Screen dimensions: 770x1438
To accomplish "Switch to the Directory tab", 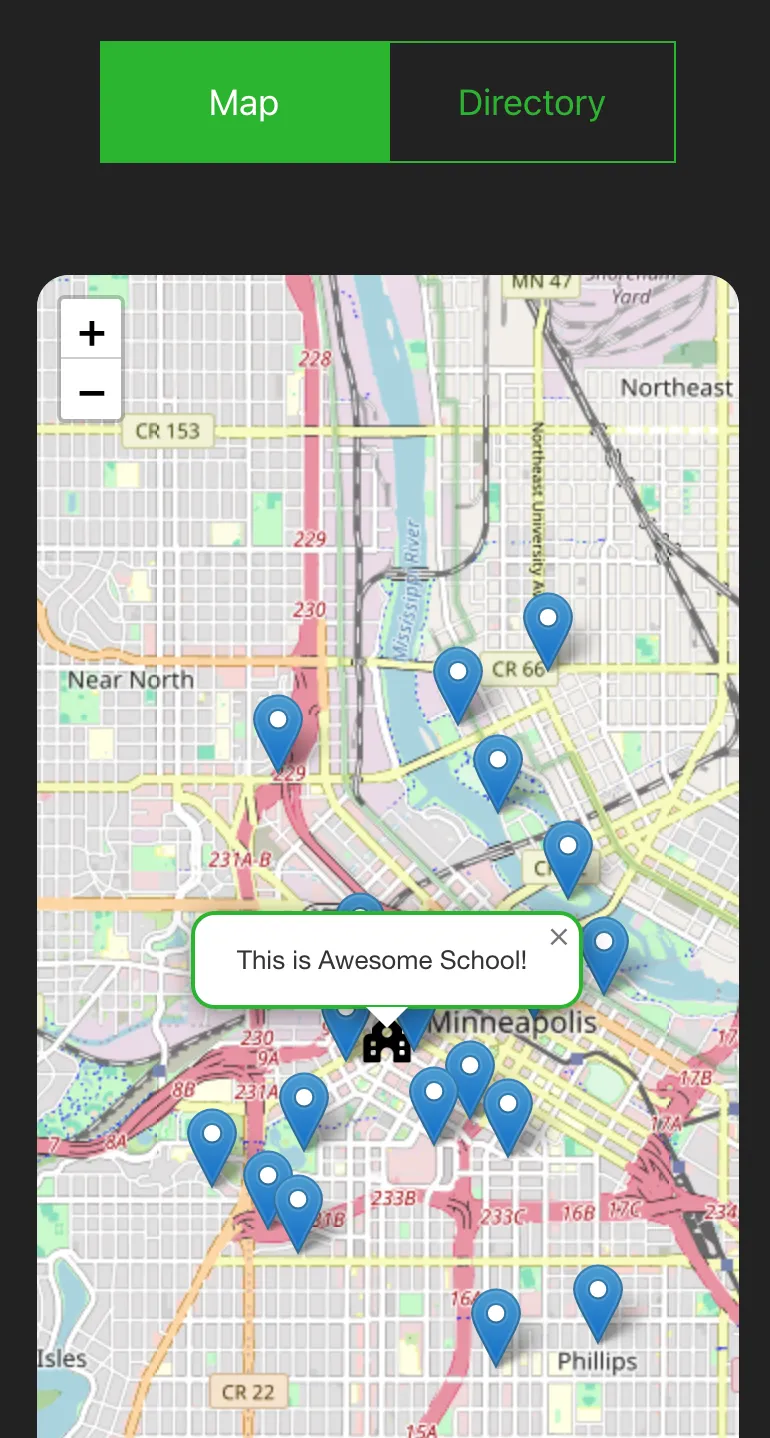I will tap(531, 101).
